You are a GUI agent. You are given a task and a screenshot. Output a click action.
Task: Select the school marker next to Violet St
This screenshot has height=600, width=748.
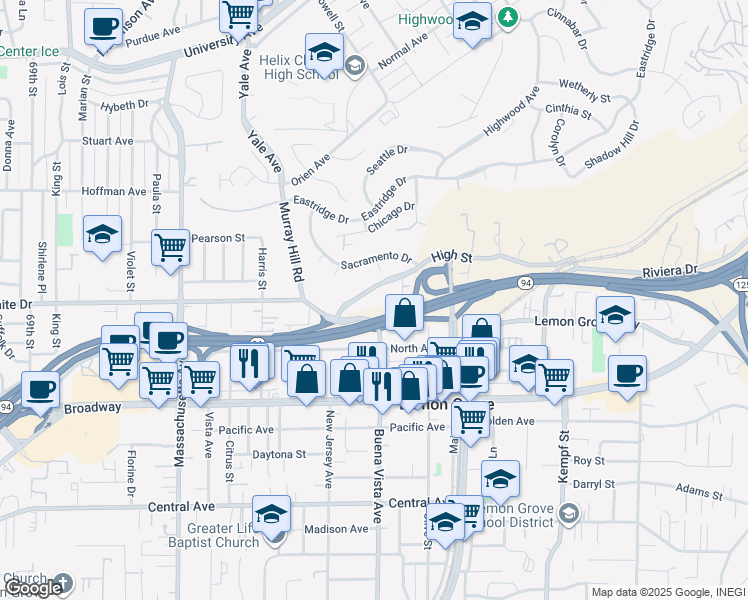point(103,238)
